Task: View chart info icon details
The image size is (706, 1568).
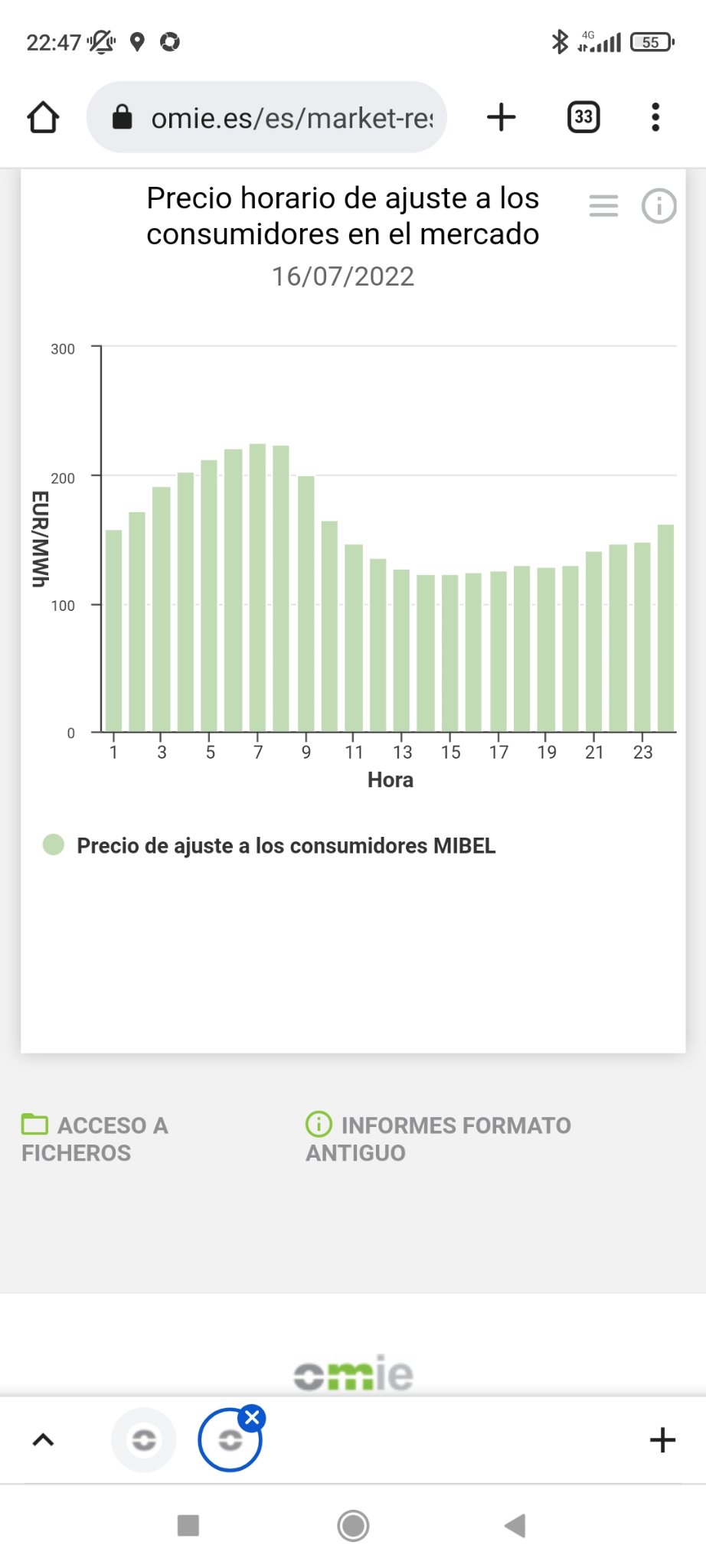Action: 659,206
